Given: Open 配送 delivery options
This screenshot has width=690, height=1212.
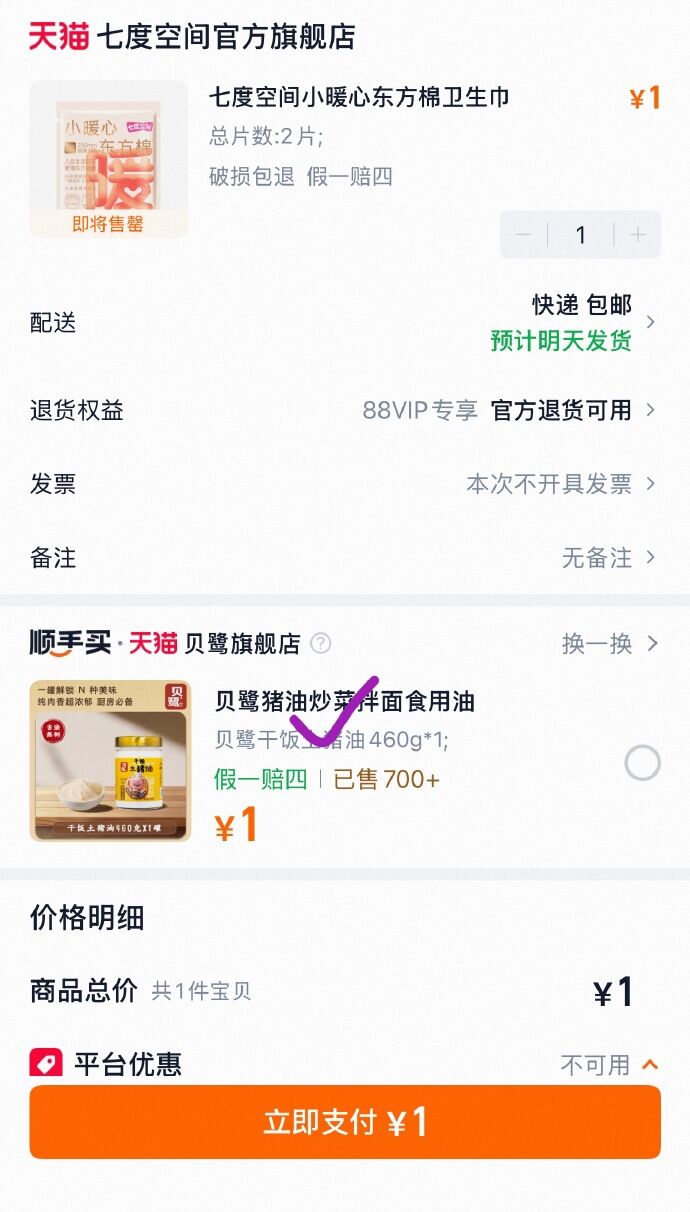Looking at the screenshot, I should [x=344, y=323].
